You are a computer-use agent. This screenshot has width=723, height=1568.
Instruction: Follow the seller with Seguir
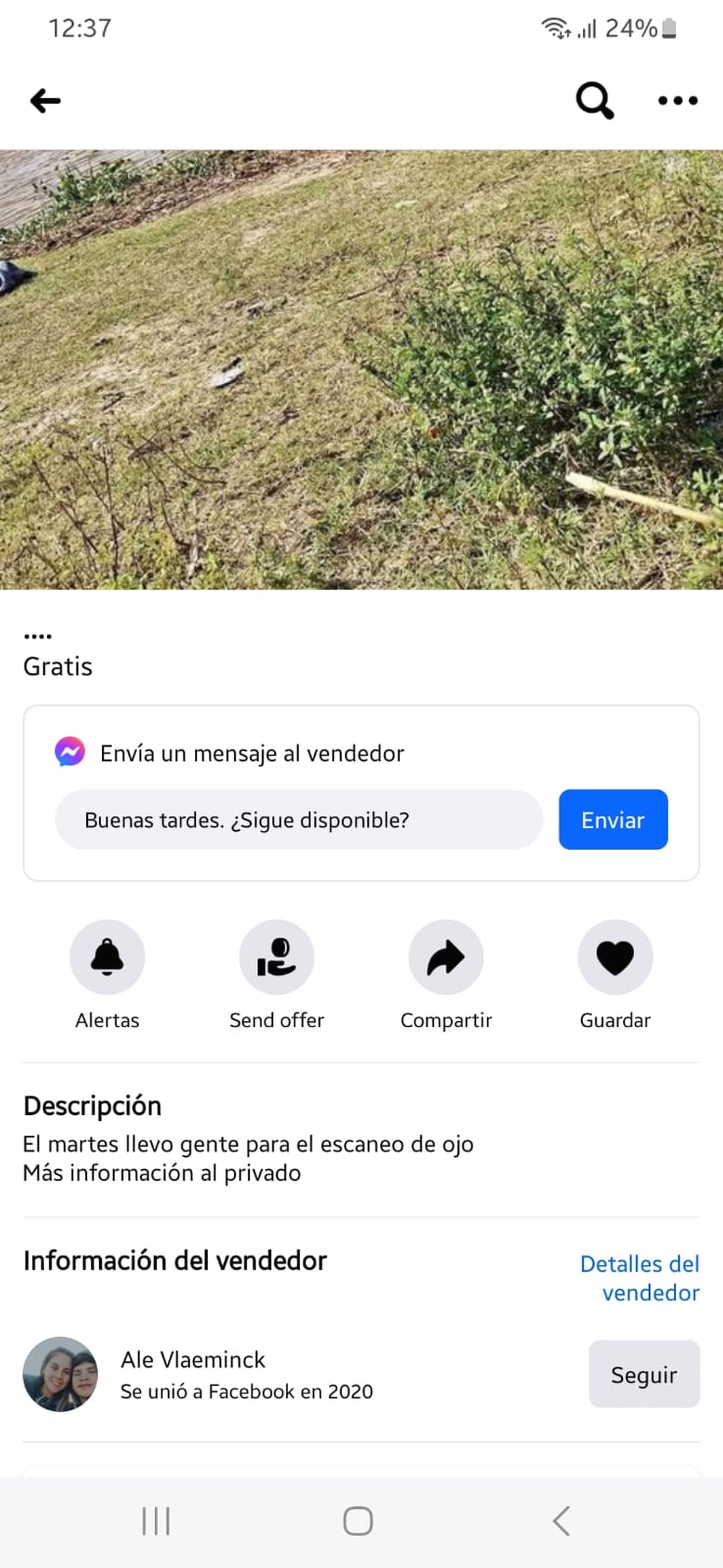644,1375
